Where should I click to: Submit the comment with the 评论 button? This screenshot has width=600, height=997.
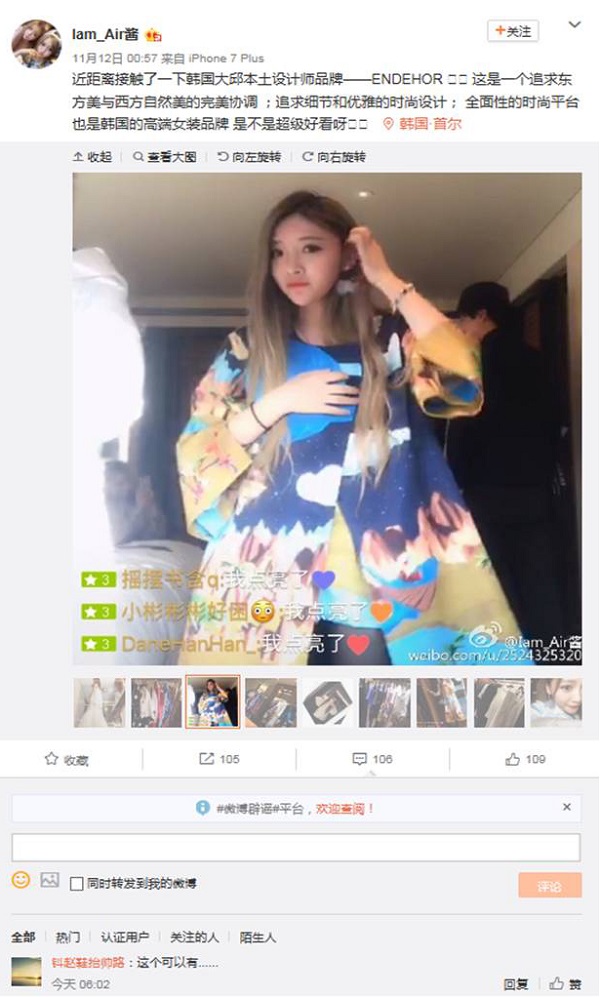click(549, 885)
